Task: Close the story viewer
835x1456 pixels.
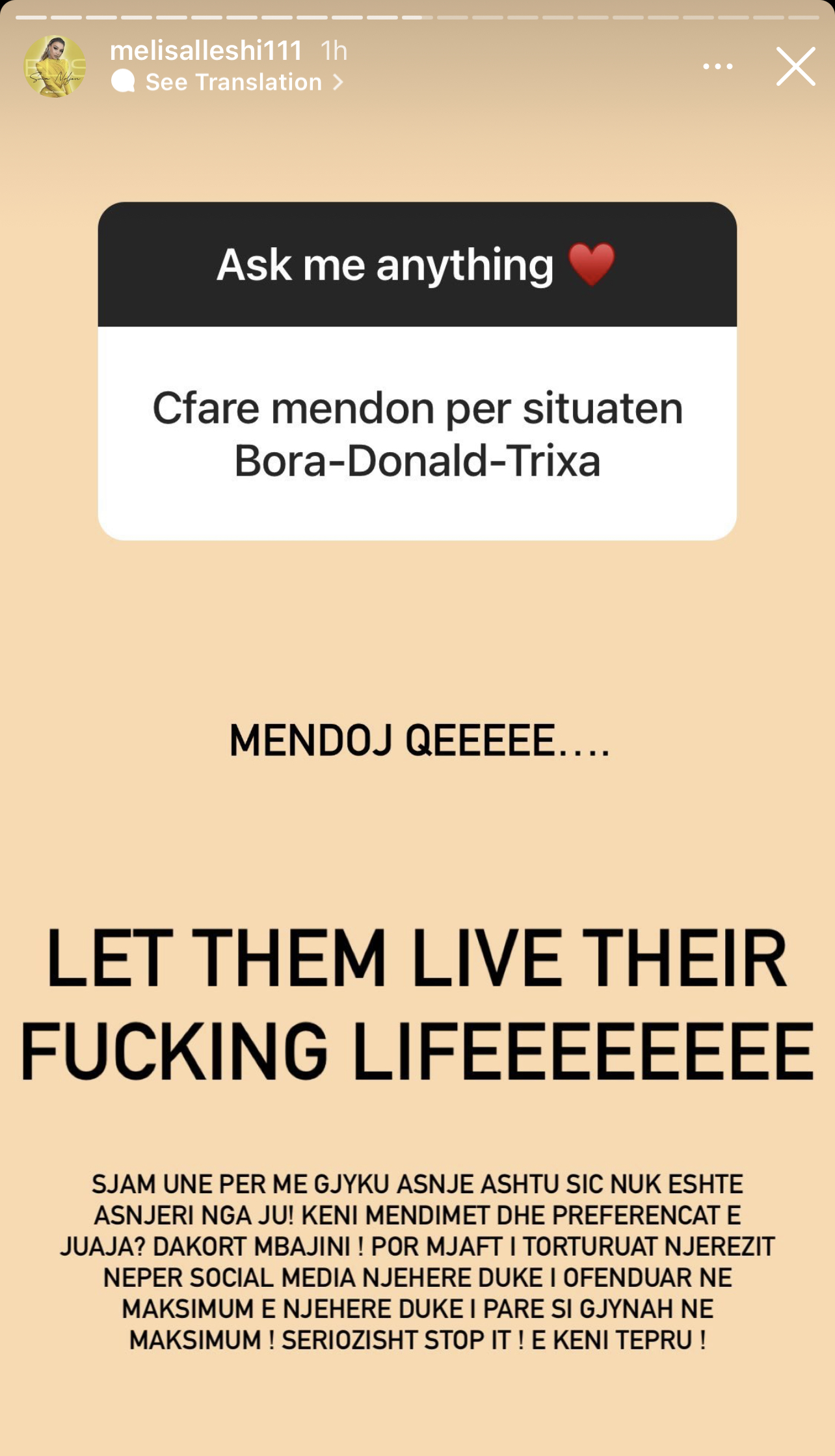Action: [795, 66]
